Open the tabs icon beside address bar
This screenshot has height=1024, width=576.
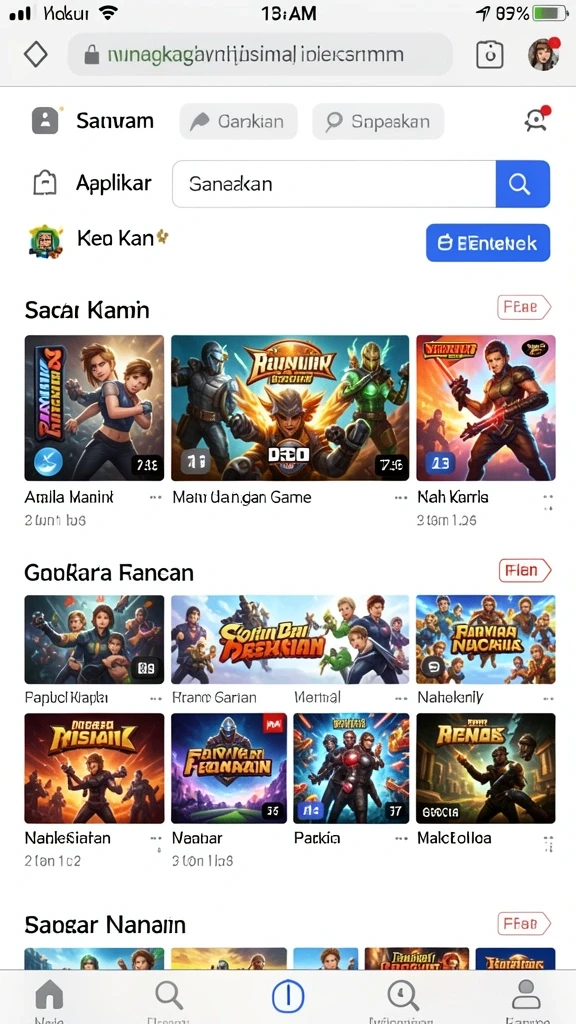[x=490, y=54]
